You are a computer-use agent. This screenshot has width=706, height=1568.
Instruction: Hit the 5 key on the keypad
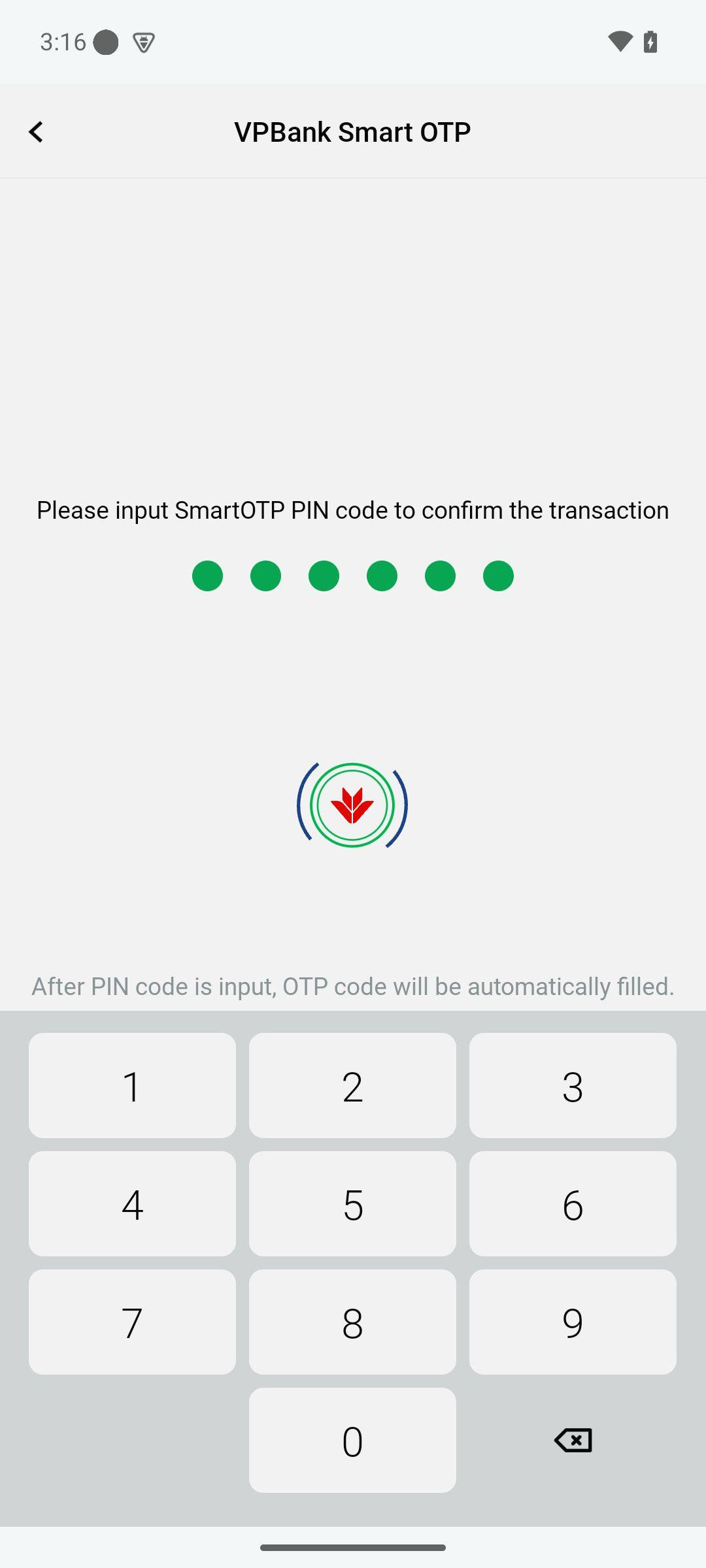click(x=352, y=1203)
